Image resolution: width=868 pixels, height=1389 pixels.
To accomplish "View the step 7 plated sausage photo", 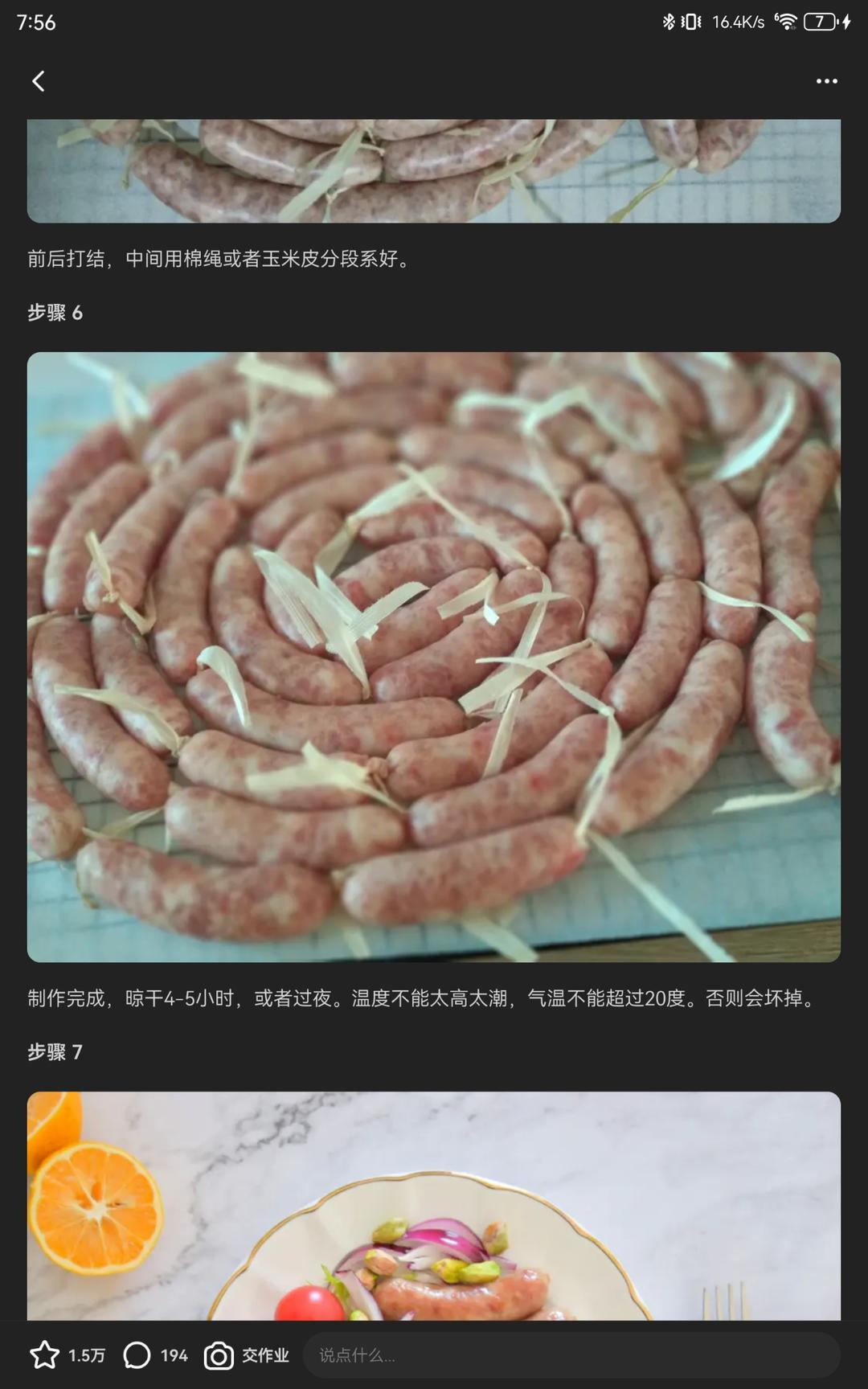I will (434, 1204).
